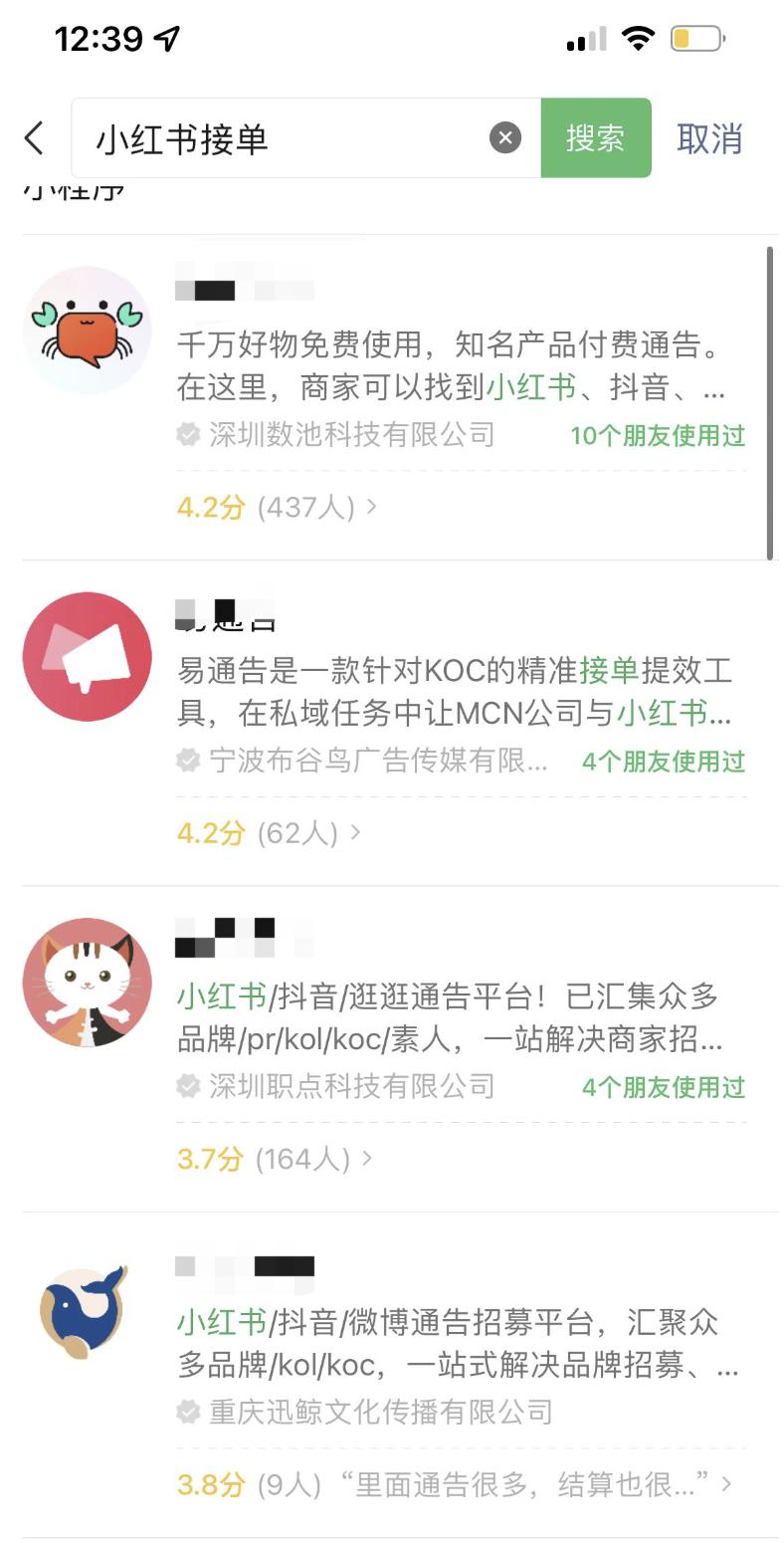Image resolution: width=784 pixels, height=1543 pixels.
Task: Open the blue whale mini program
Action: (x=87, y=1311)
